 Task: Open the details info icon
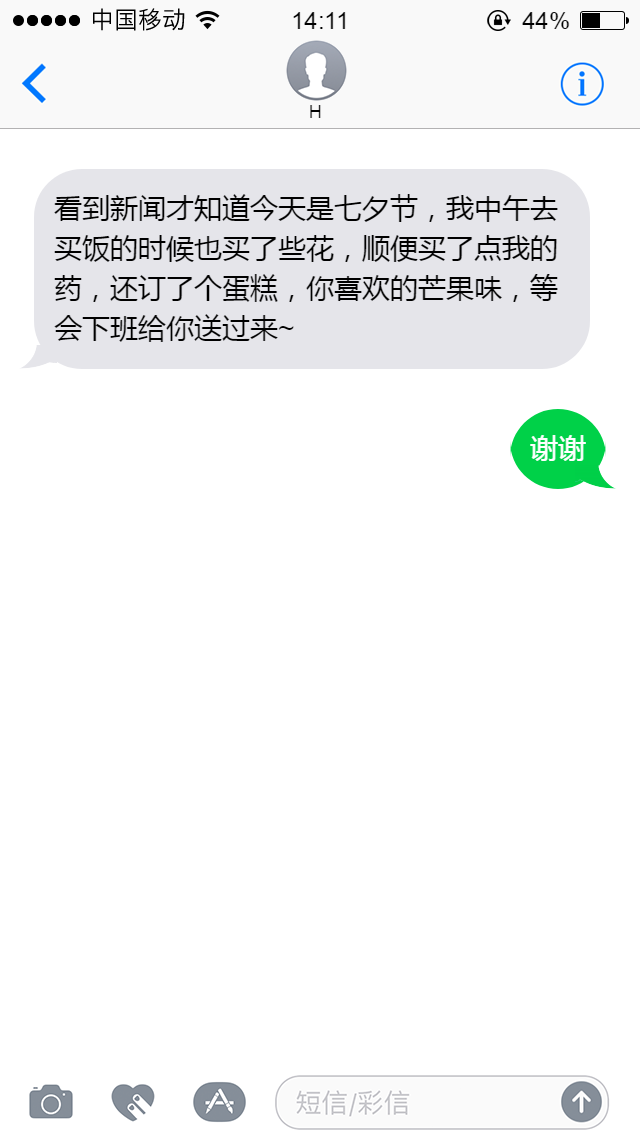tap(581, 84)
